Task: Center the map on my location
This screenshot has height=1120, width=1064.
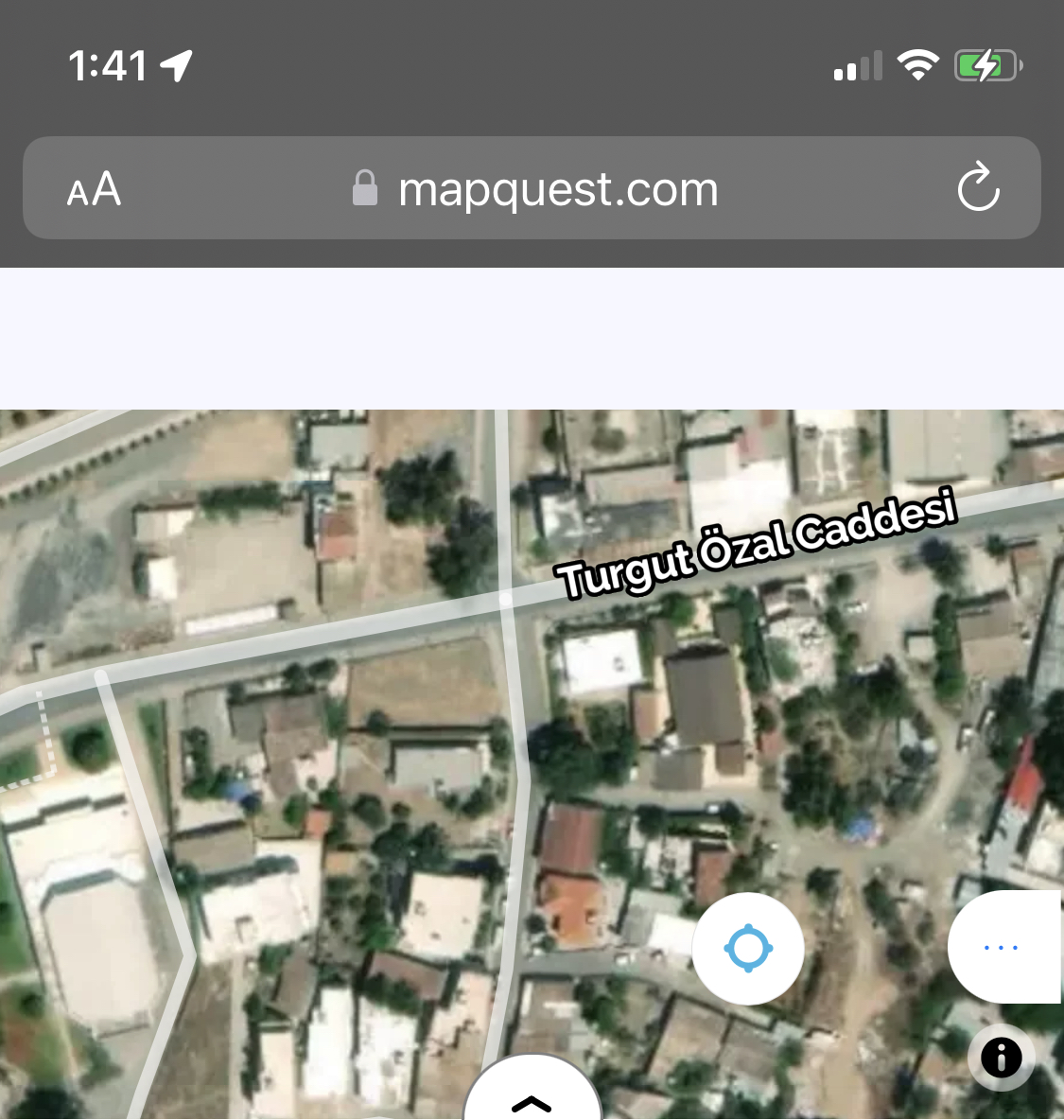Action: 748,948
